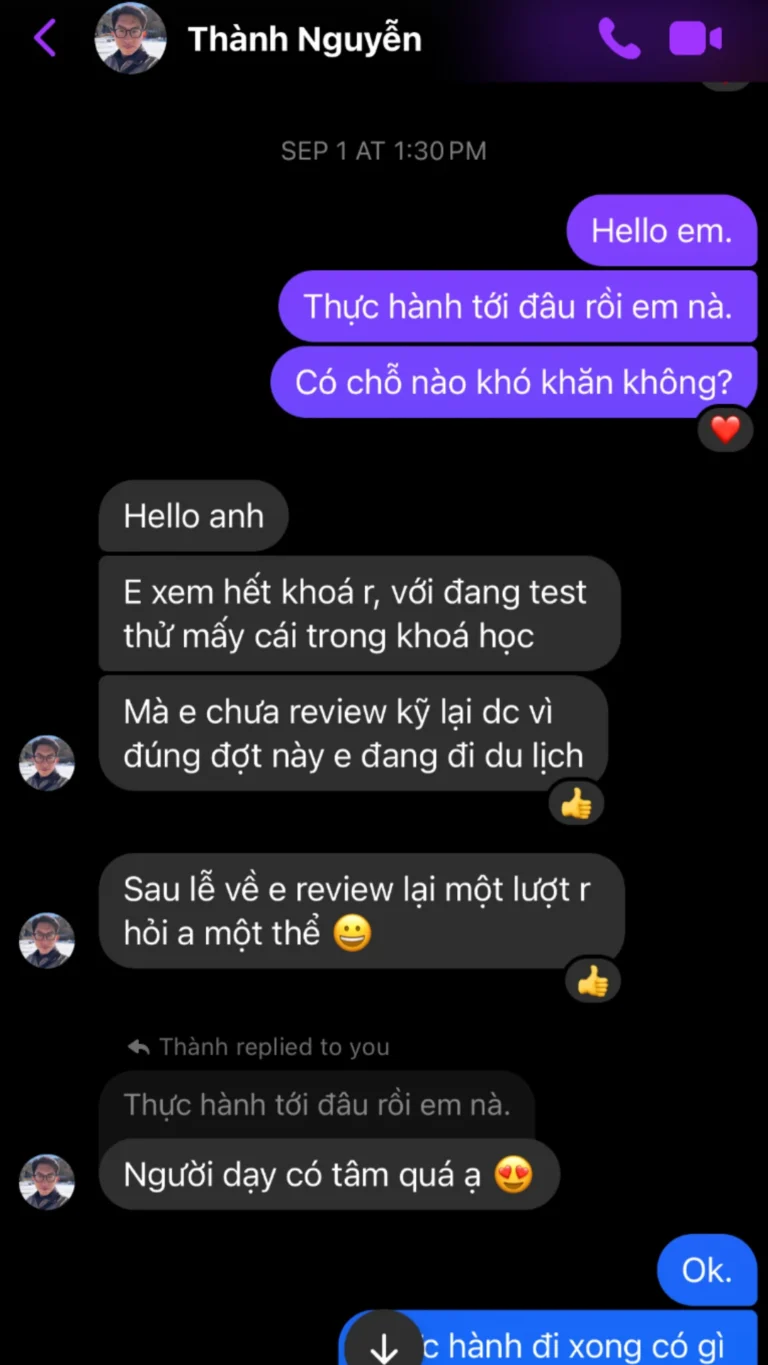View thumbs-up reaction on 'Sau lễ về' message
Viewport: 768px width, 1365px height.
(592, 981)
